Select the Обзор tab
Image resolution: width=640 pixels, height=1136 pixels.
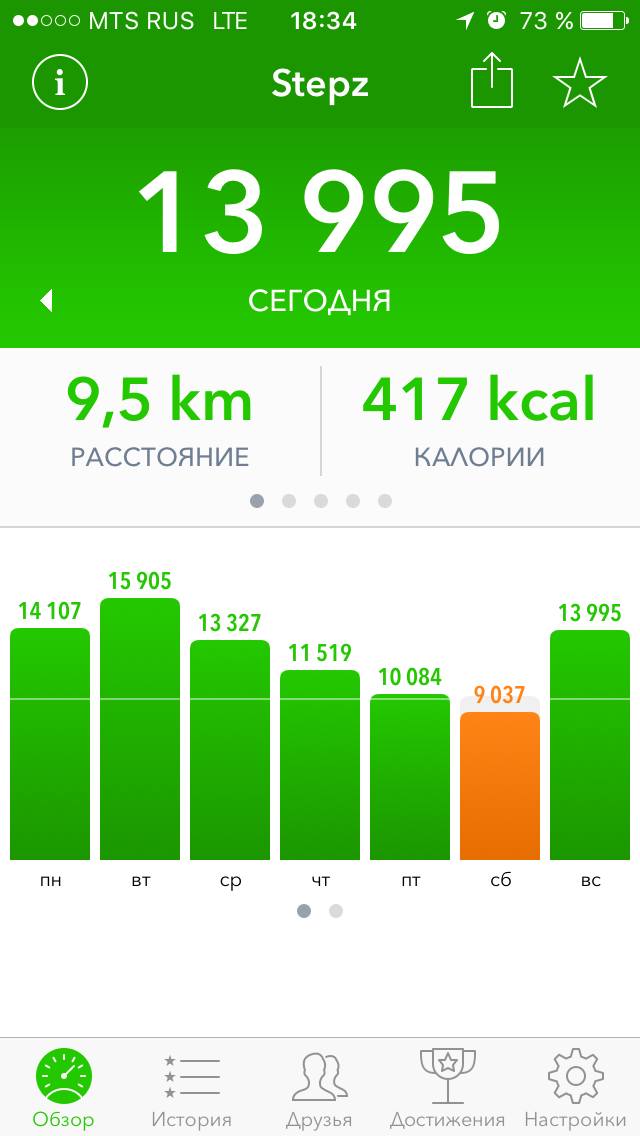click(64, 1088)
